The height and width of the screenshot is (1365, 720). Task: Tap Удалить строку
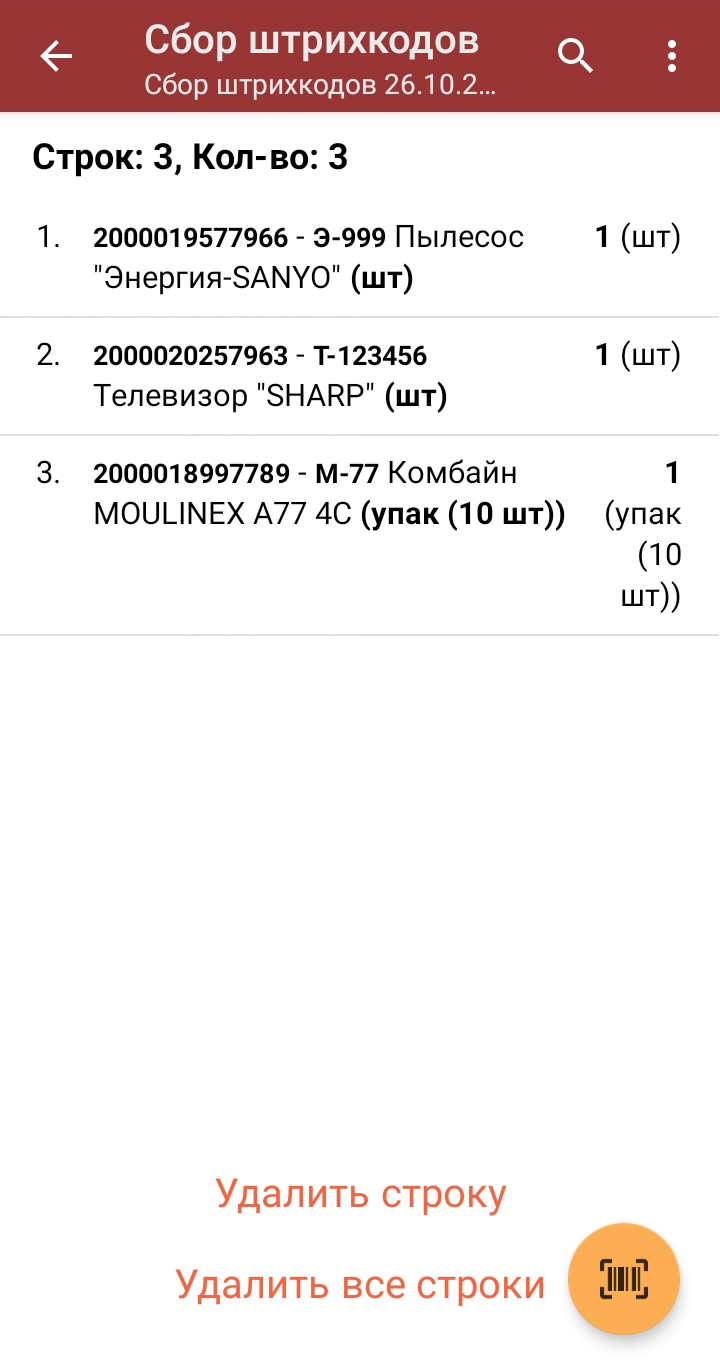360,1194
